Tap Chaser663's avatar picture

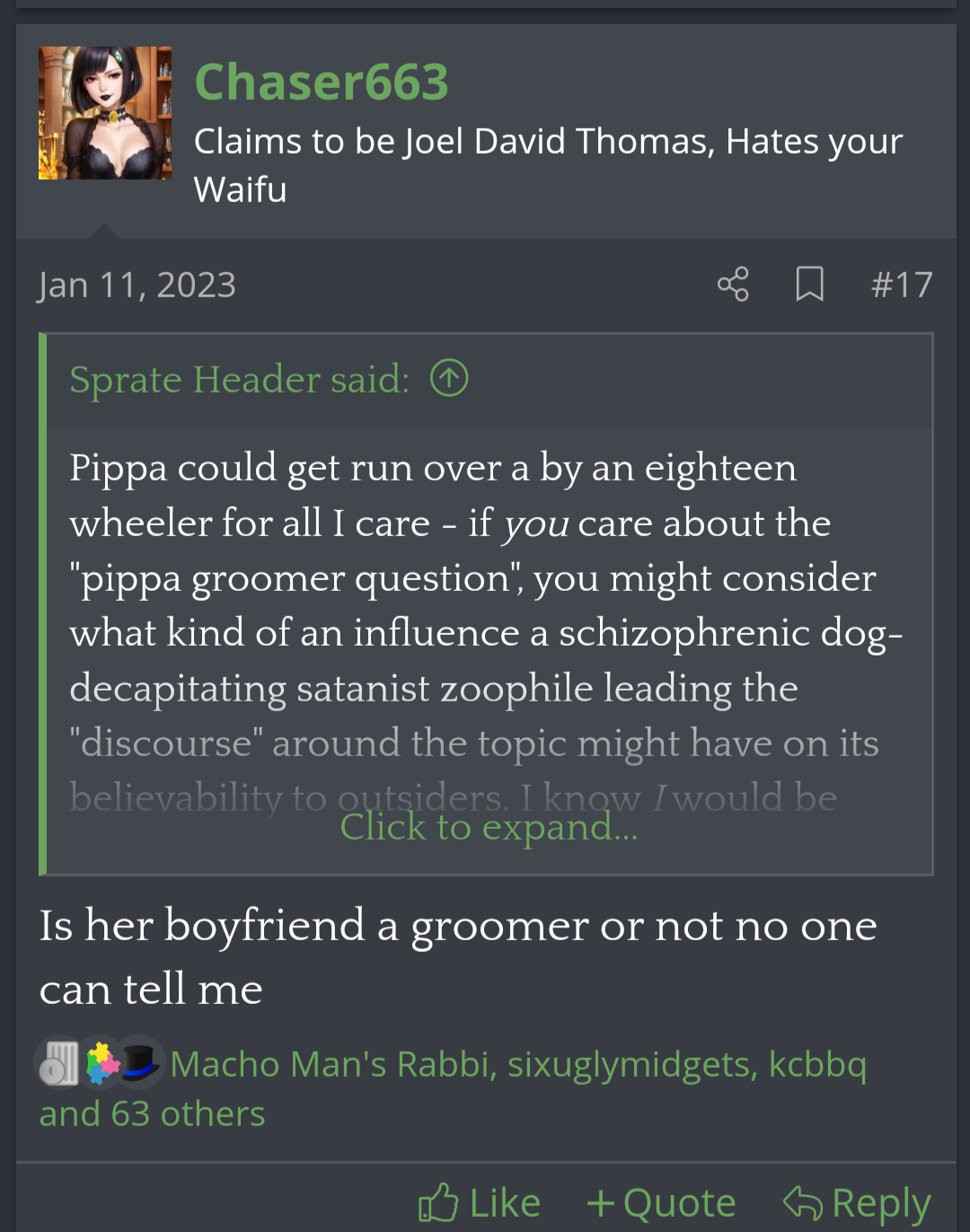point(105,113)
